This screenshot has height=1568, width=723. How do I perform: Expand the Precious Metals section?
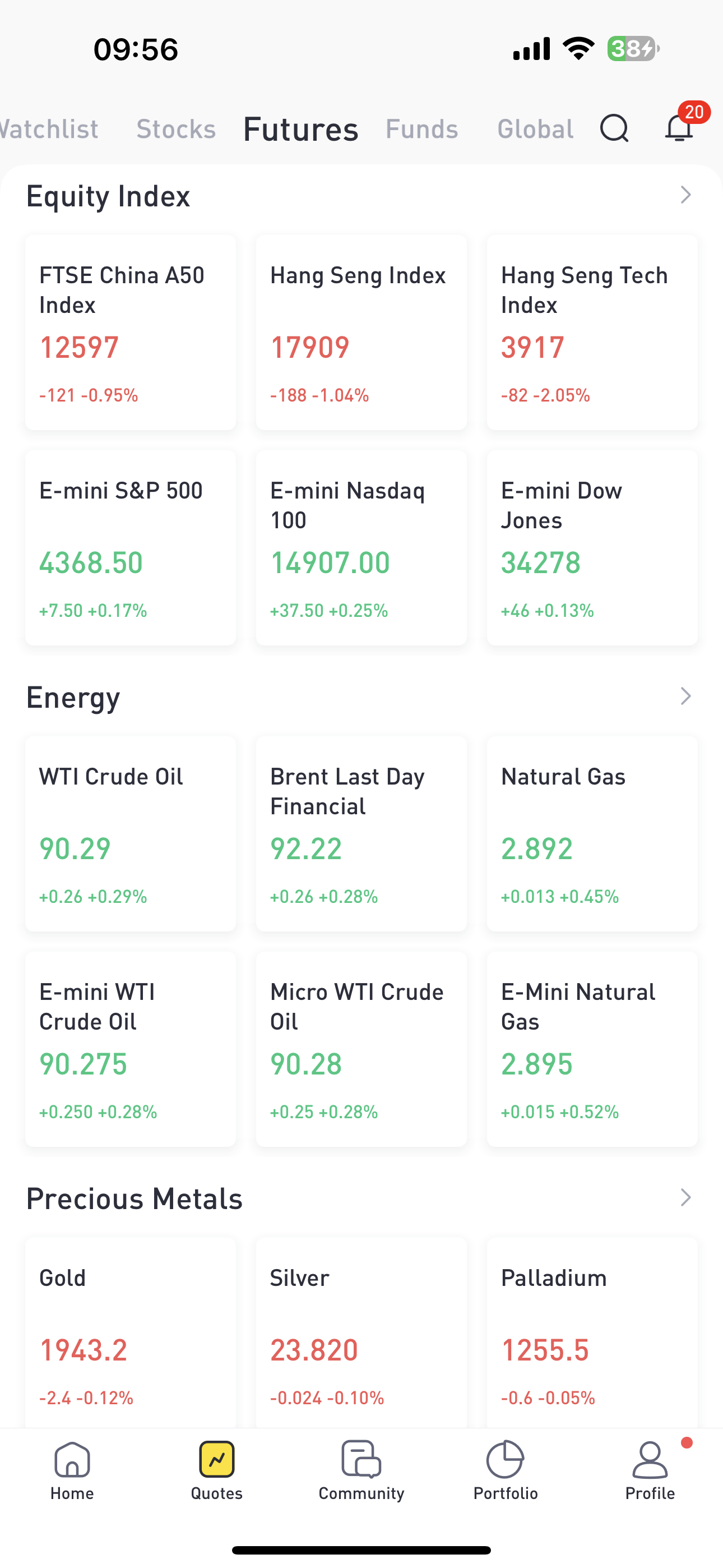pos(685,1197)
